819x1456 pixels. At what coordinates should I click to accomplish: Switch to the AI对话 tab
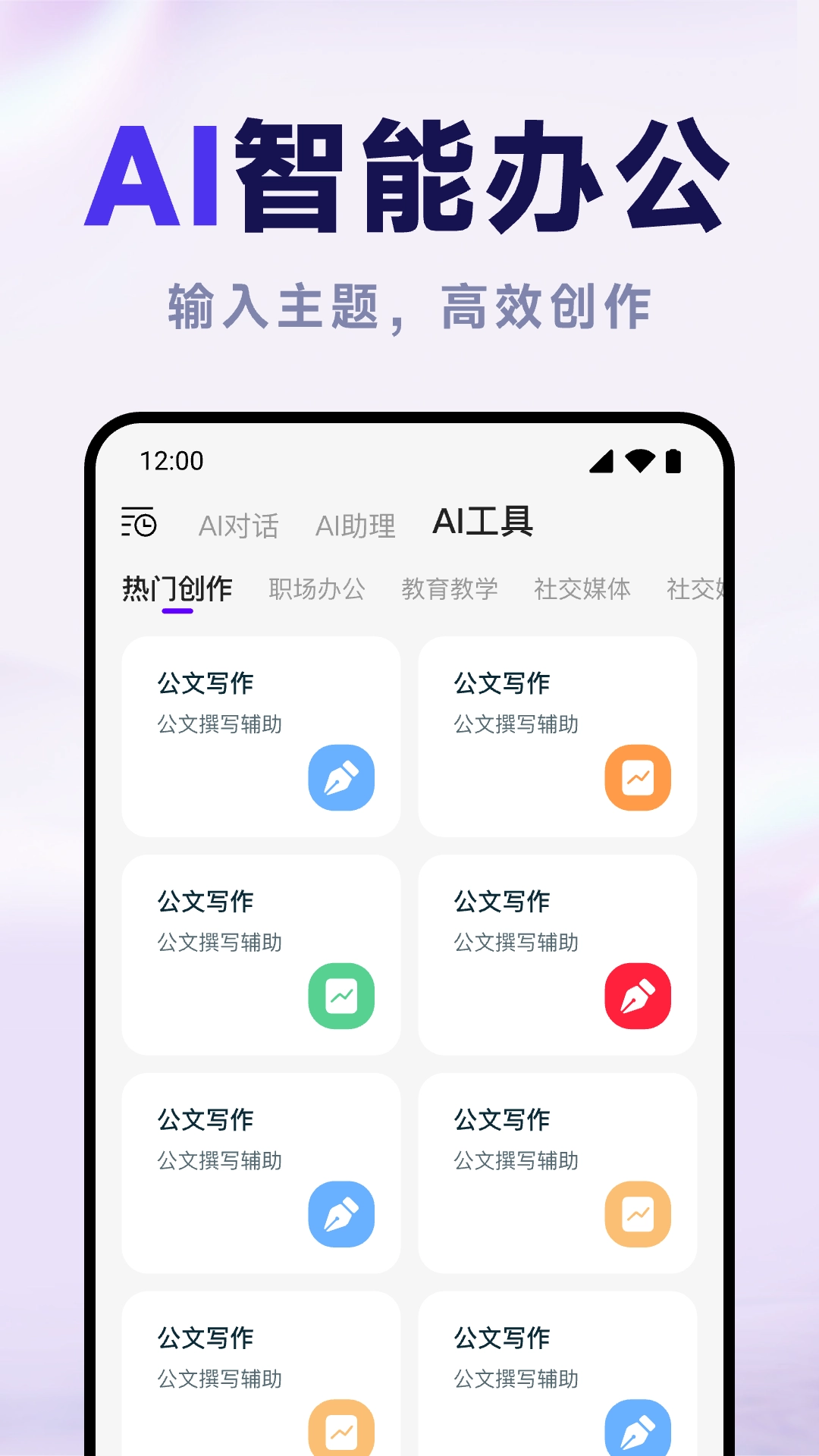(x=237, y=524)
